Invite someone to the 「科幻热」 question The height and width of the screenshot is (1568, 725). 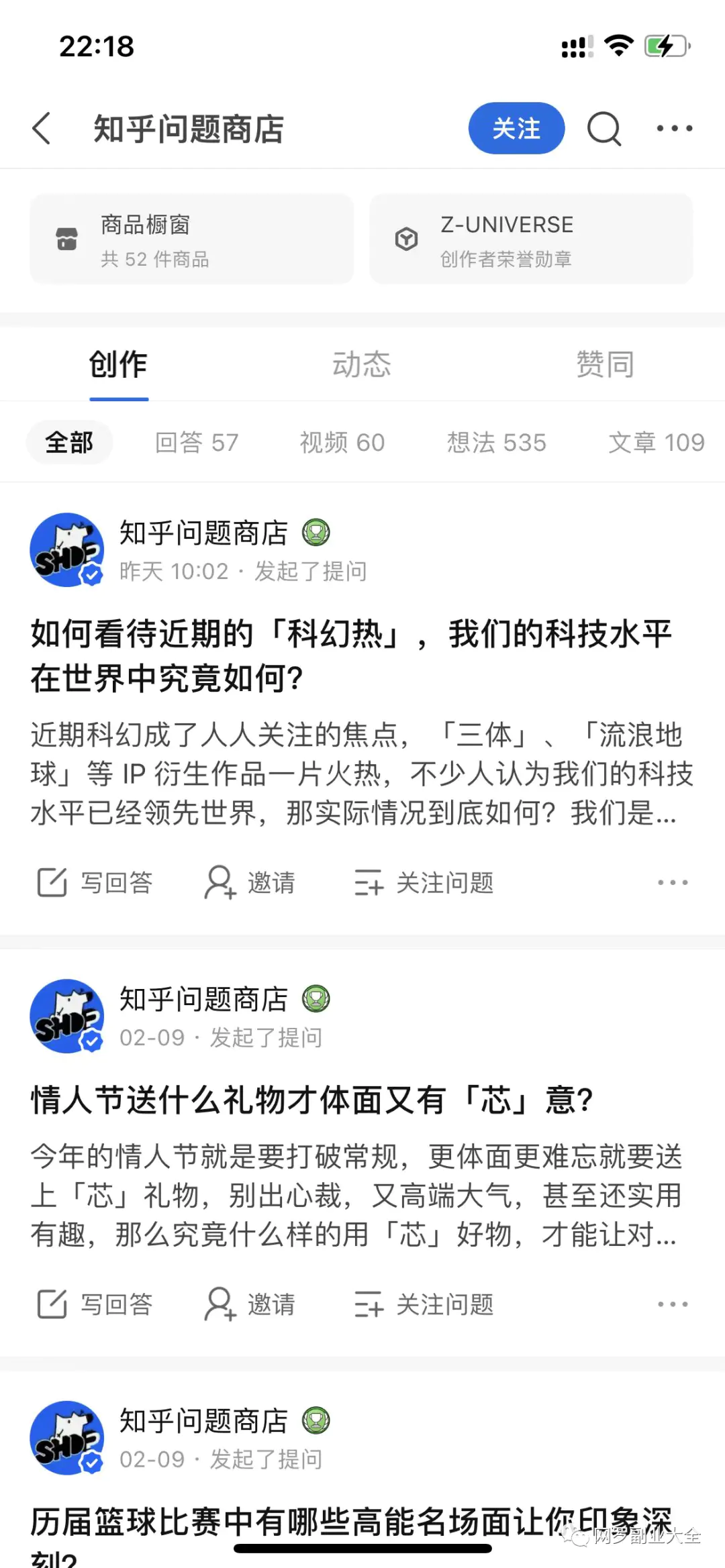[250, 882]
